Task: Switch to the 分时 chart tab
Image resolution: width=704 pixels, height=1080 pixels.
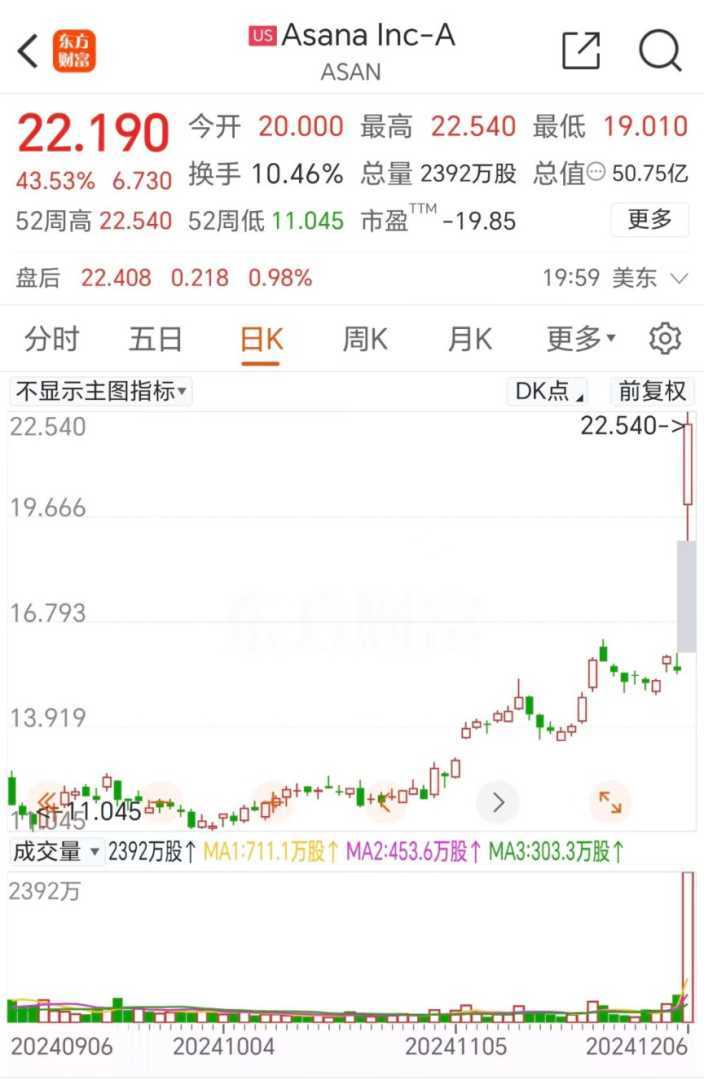Action: click(52, 340)
